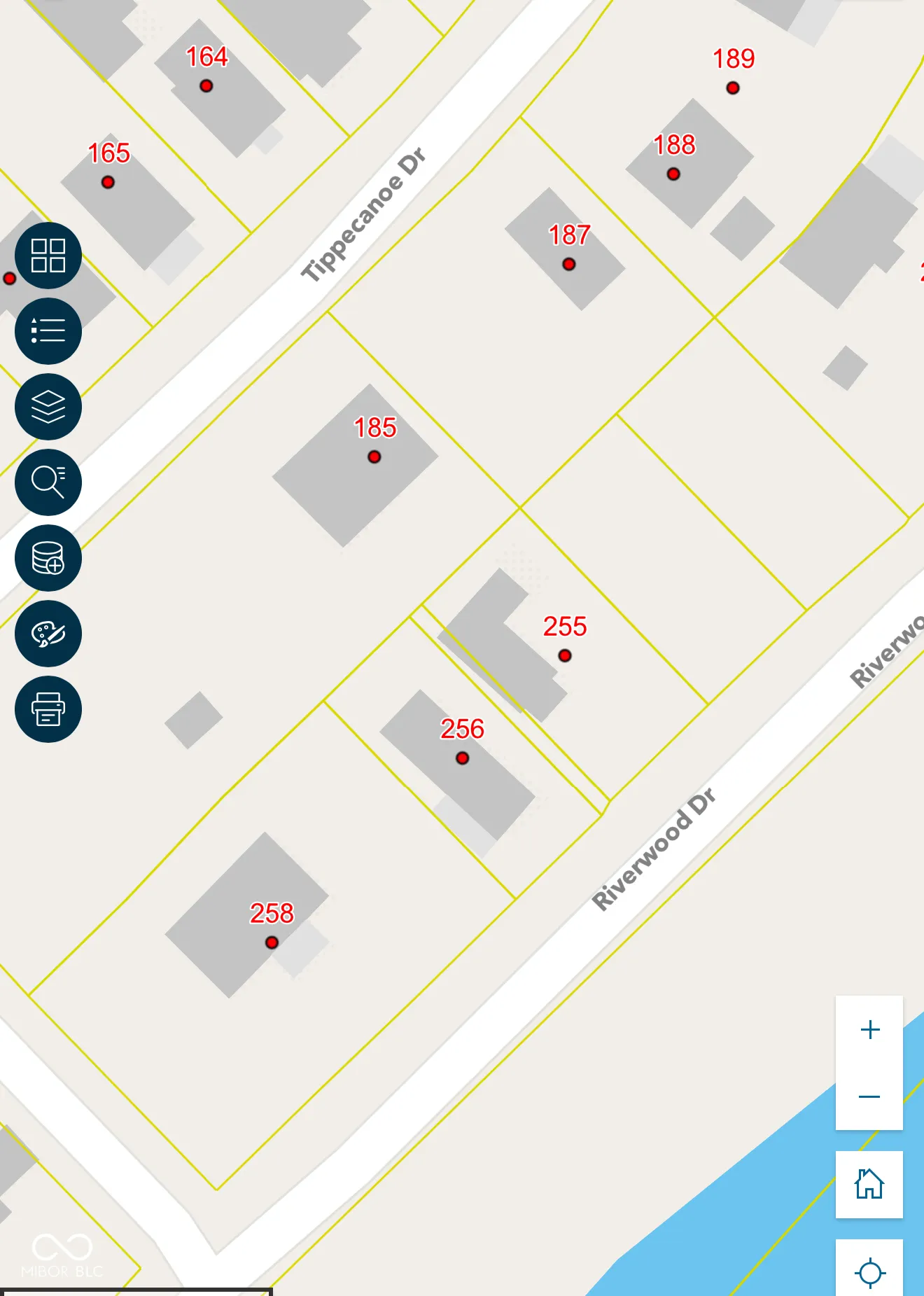Image resolution: width=924 pixels, height=1296 pixels.
Task: Tap the add data button
Action: tap(48, 558)
